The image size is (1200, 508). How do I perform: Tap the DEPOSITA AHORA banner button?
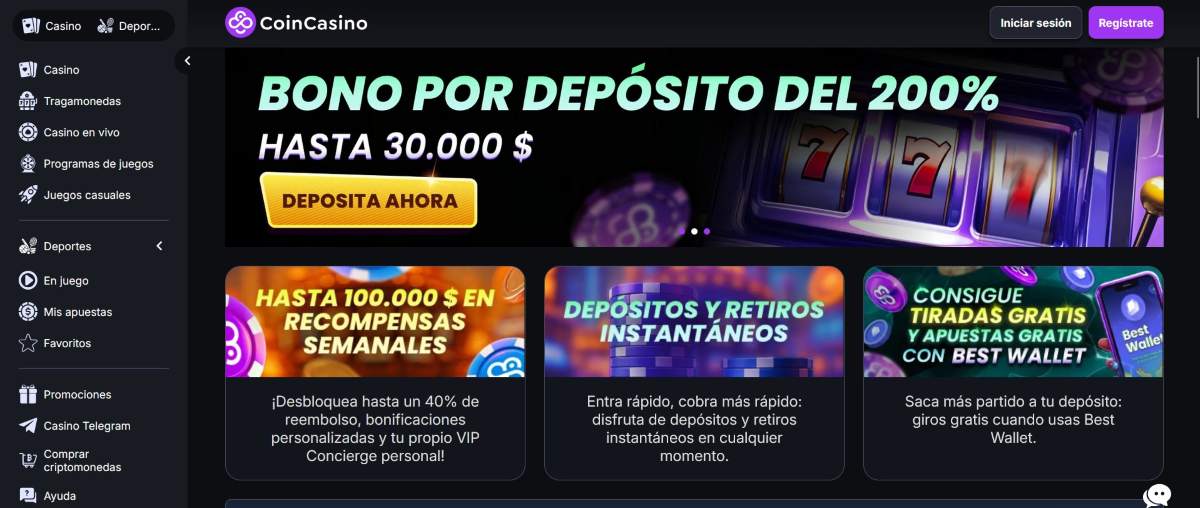pyautogui.click(x=369, y=200)
